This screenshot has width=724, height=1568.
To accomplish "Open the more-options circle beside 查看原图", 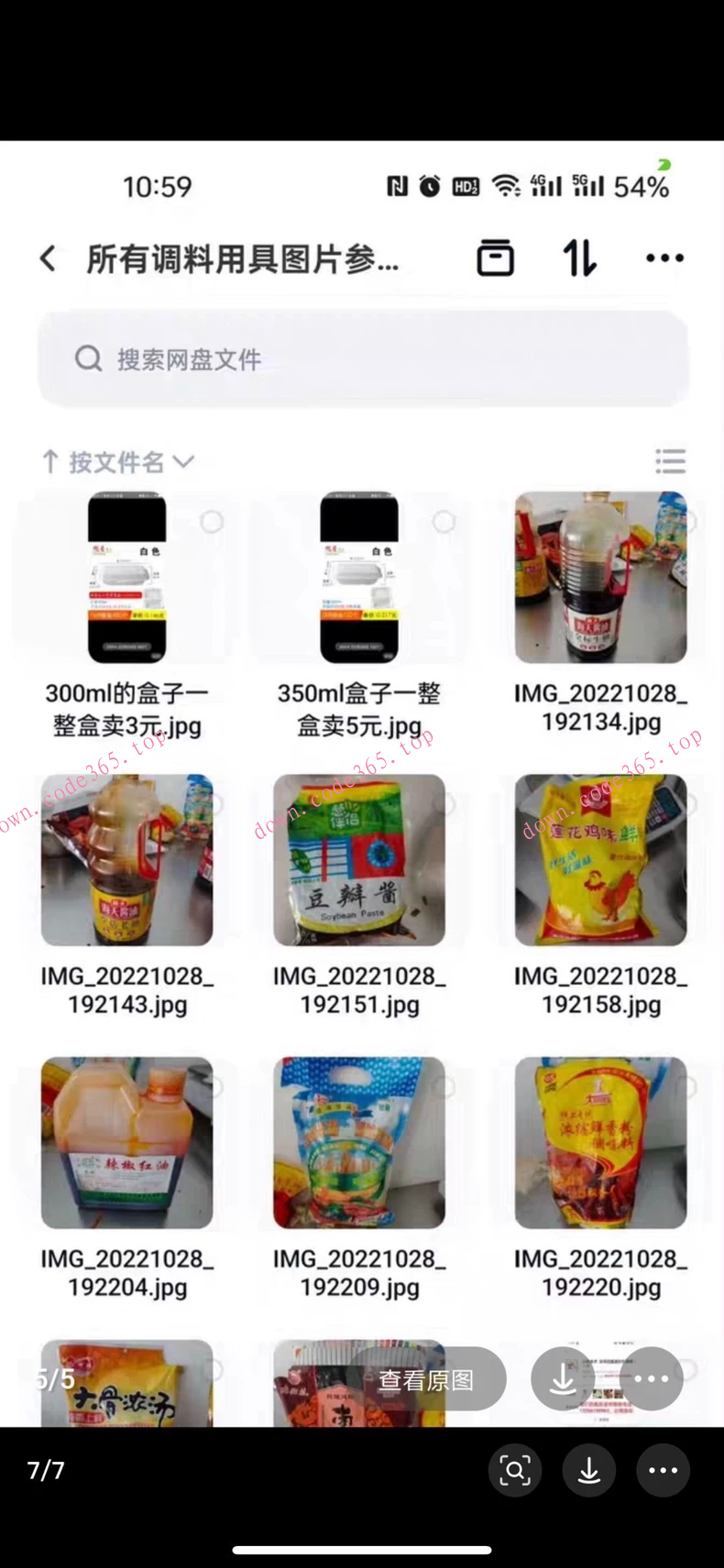I will [651, 1378].
